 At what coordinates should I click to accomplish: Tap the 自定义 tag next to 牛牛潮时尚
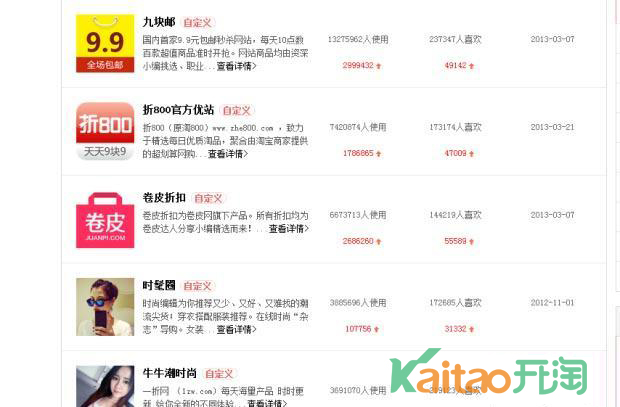pyautogui.click(x=219, y=374)
